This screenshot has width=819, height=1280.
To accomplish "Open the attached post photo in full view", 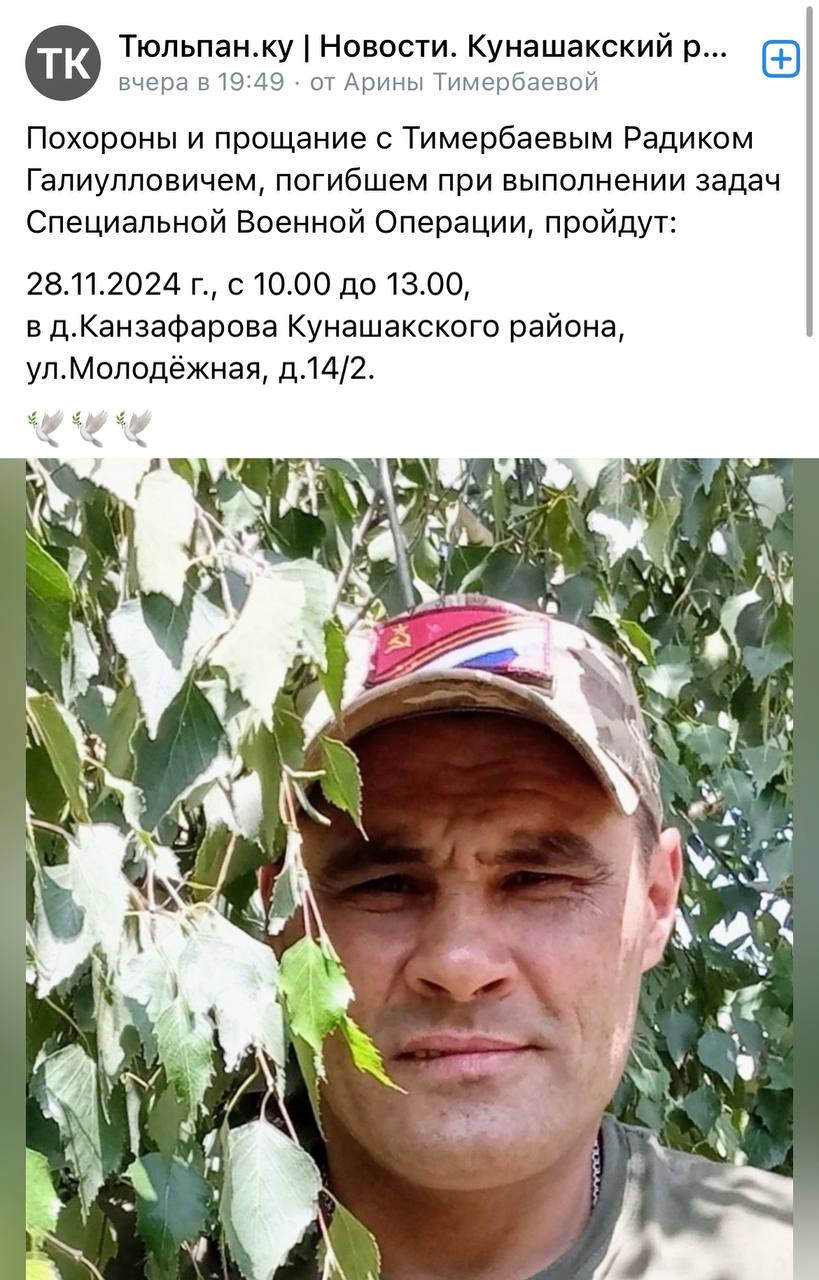I will click(x=409, y=868).
